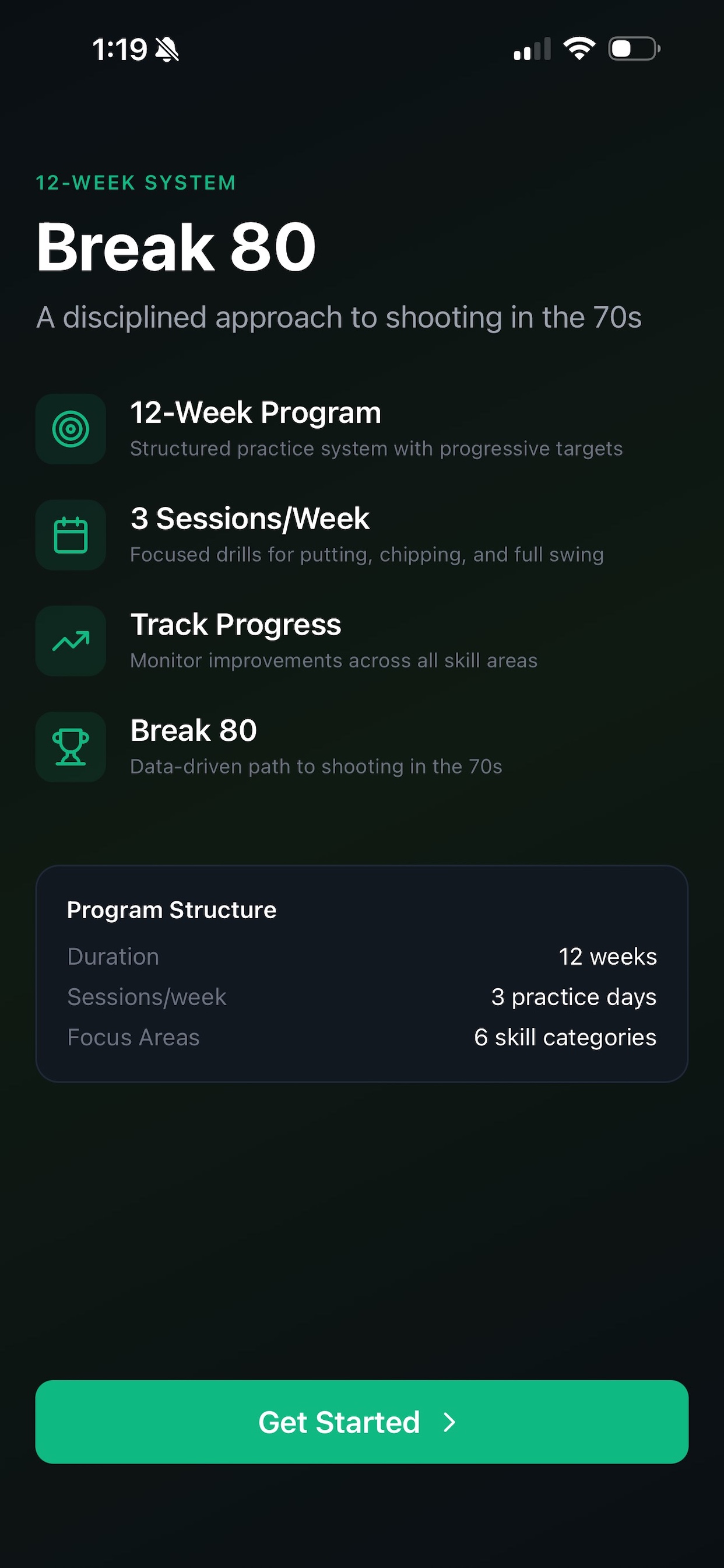Select the 3 Sessions/Week feature title
The image size is (724, 1568).
point(249,518)
